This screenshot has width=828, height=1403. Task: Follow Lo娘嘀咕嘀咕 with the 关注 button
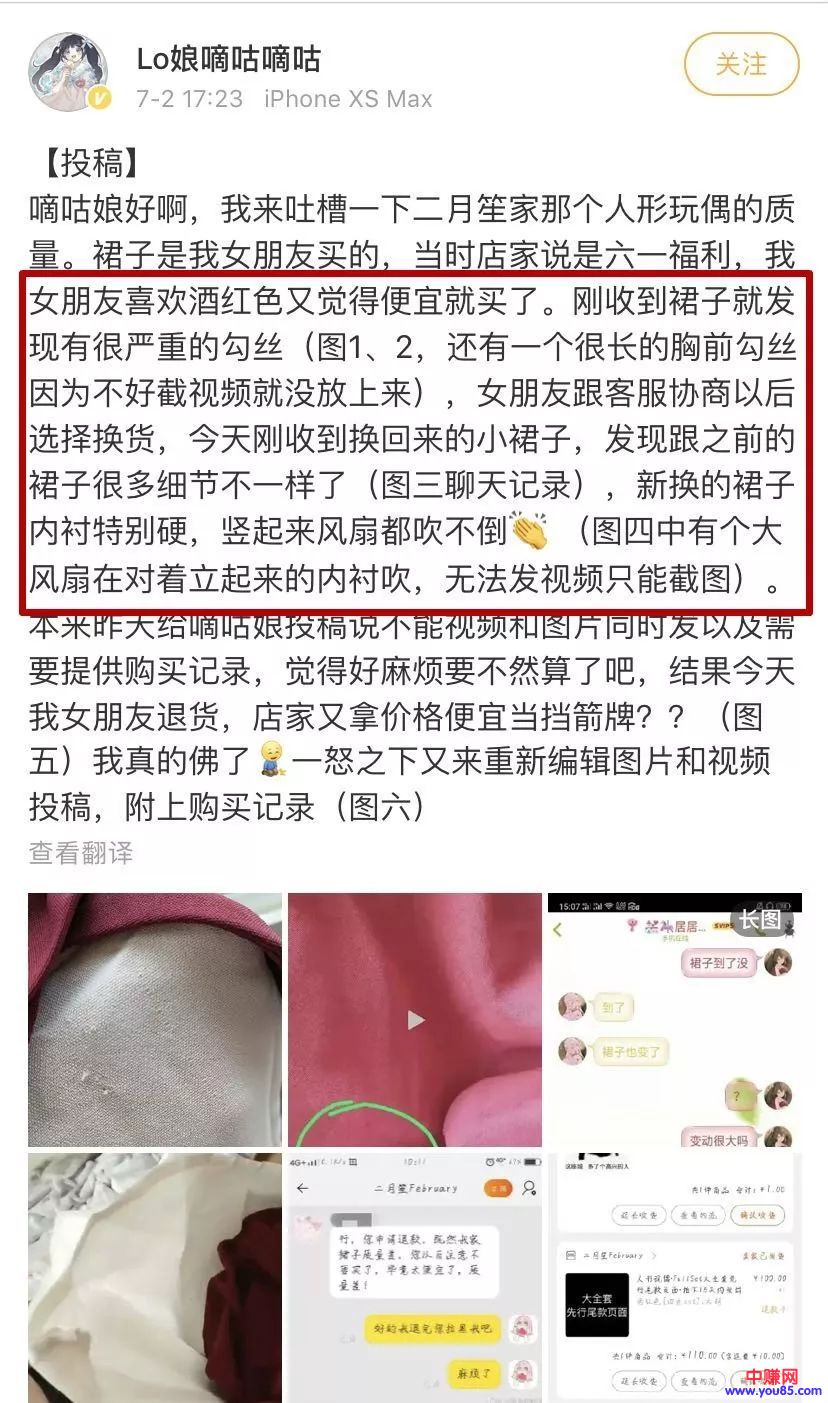[x=741, y=66]
